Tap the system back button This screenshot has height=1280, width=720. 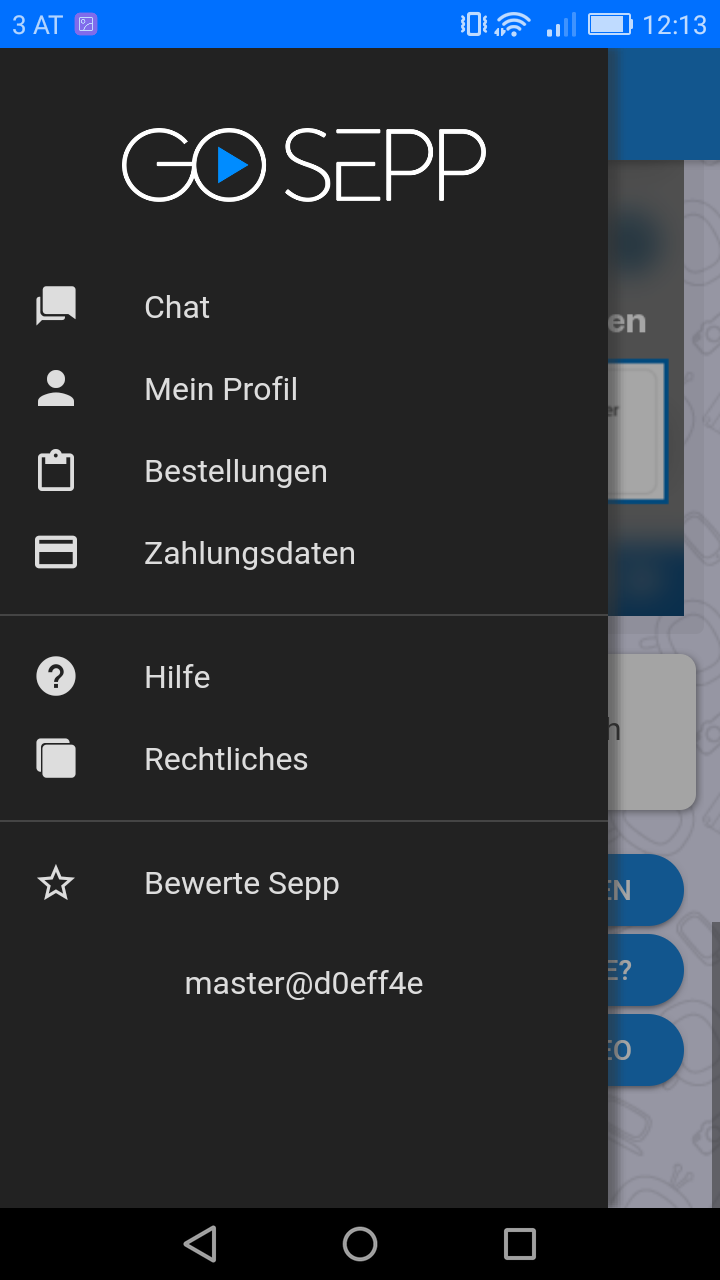point(200,1244)
